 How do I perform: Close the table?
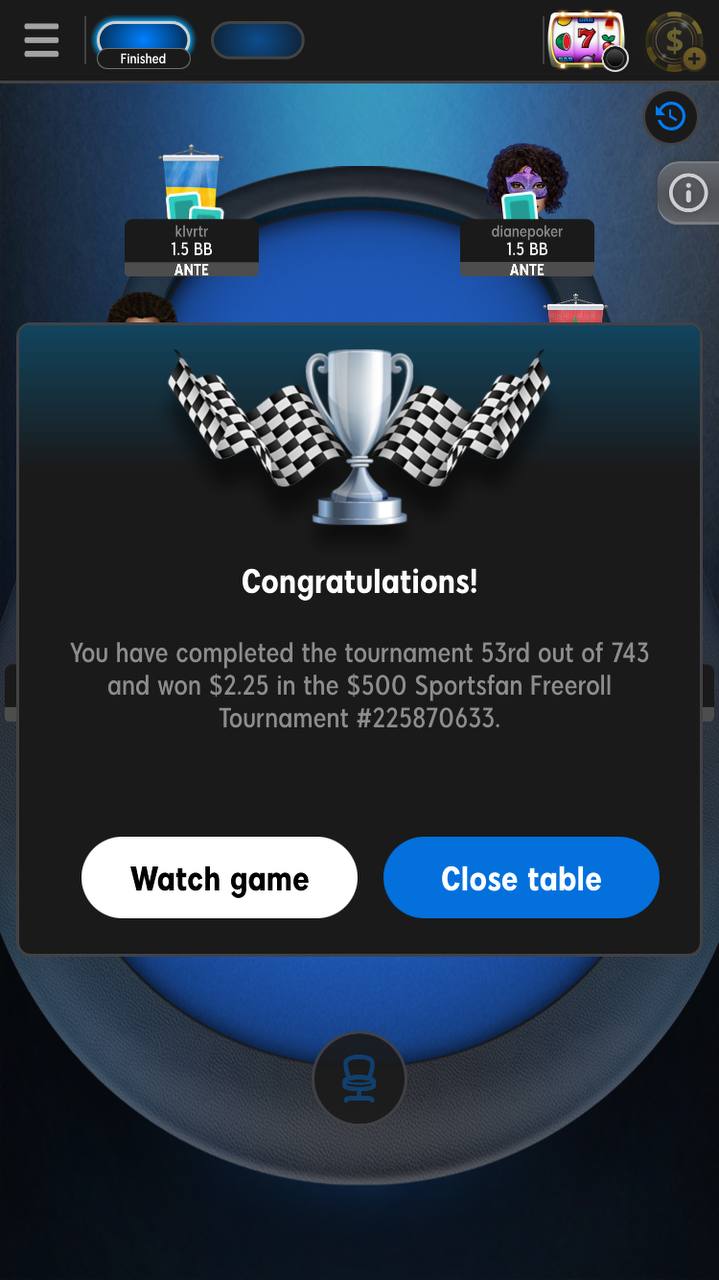[521, 878]
